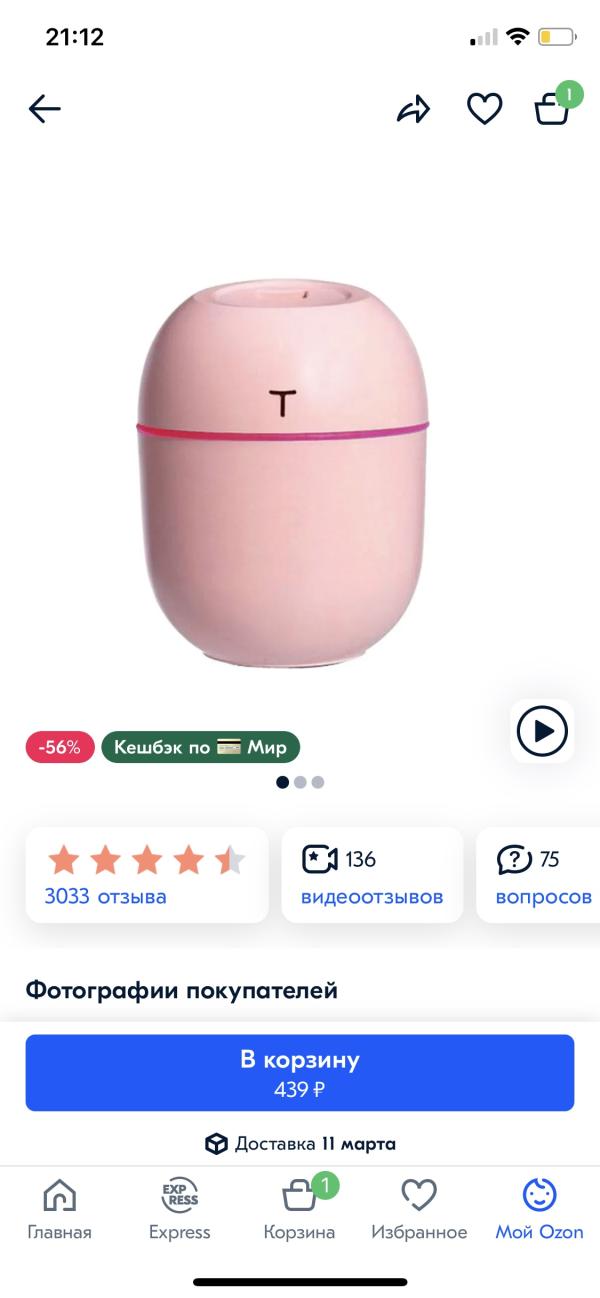Open the 3033 отзыва reviews card
600x1298 pixels.
(x=147, y=875)
